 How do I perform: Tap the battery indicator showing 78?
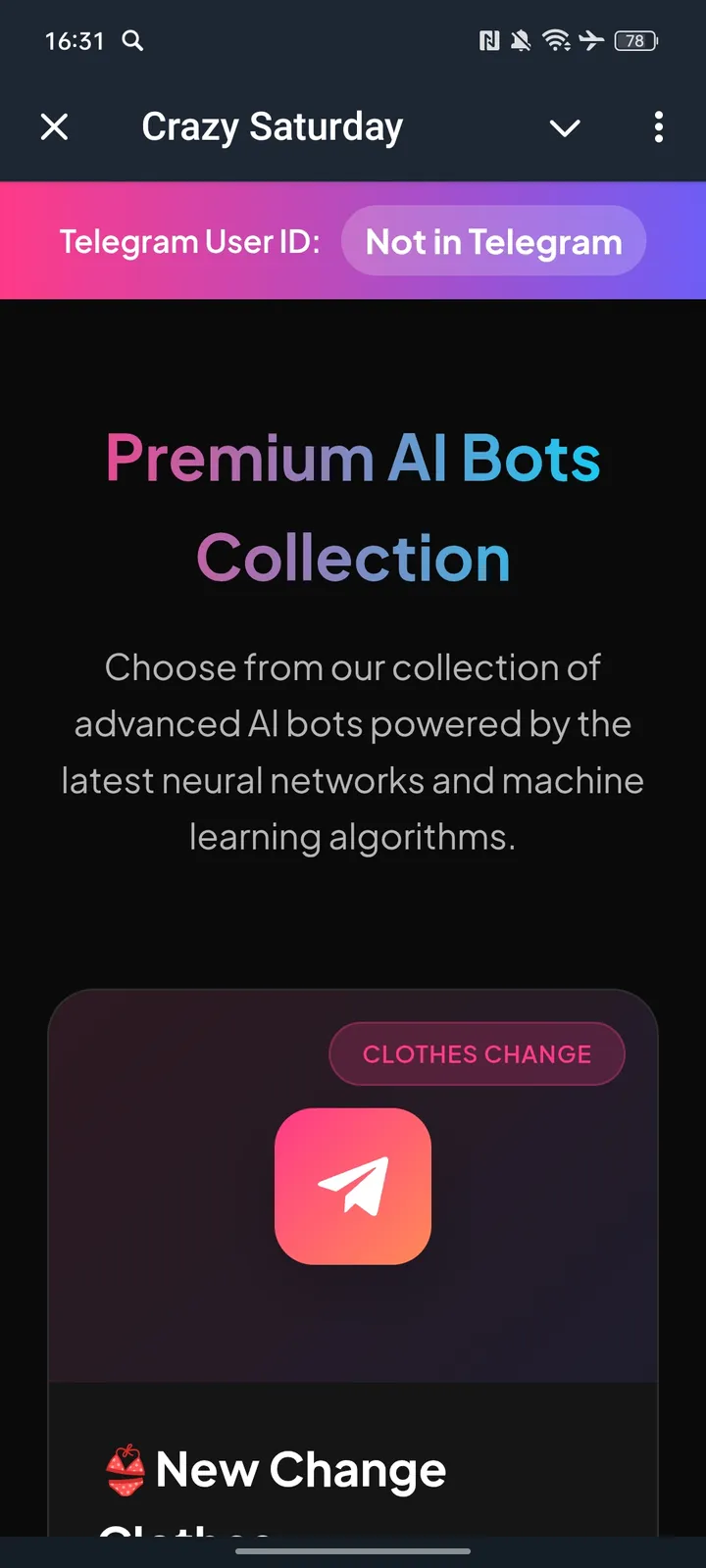click(633, 41)
